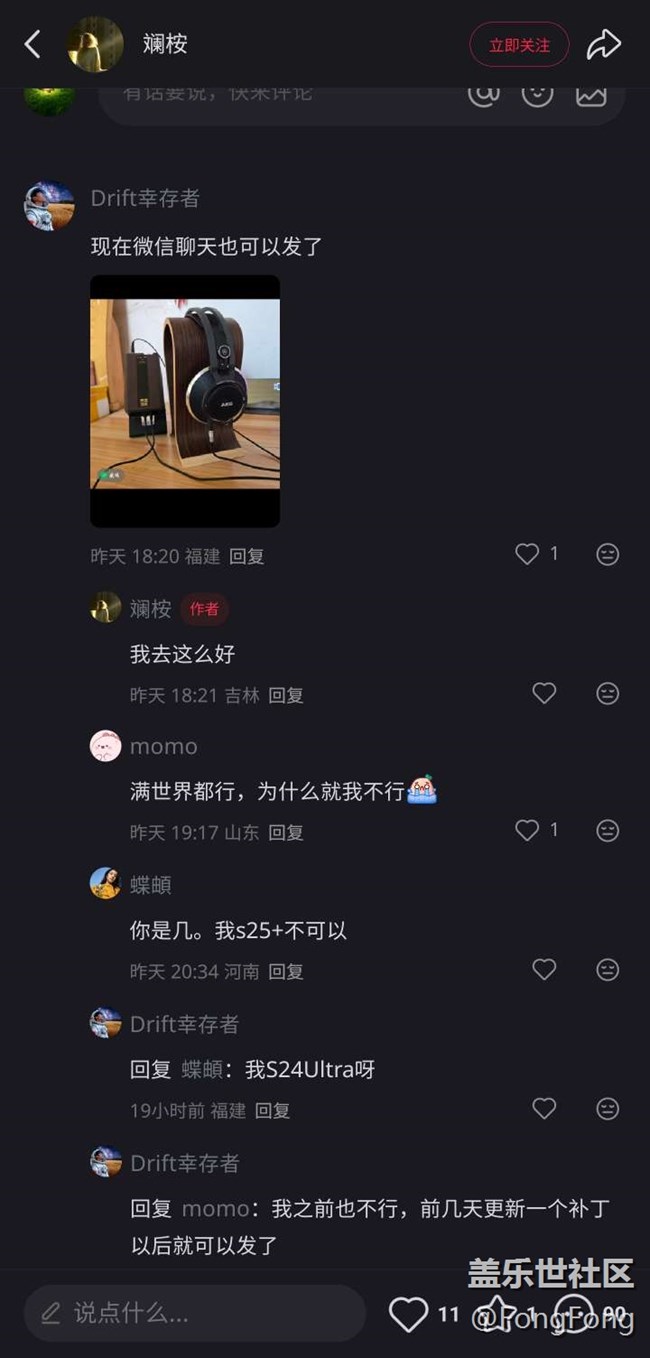Reply to the comment posted 19小时前
Screen dimensions: 650x1358
[x=272, y=1110]
